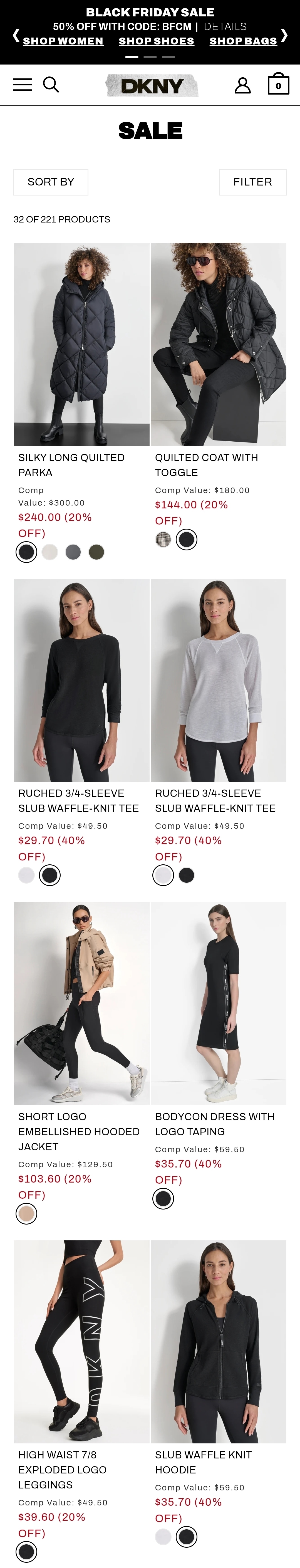Screen dimensions: 300x1568
Task: Open the Silky Long Quilted Parka product
Action: (81, 344)
